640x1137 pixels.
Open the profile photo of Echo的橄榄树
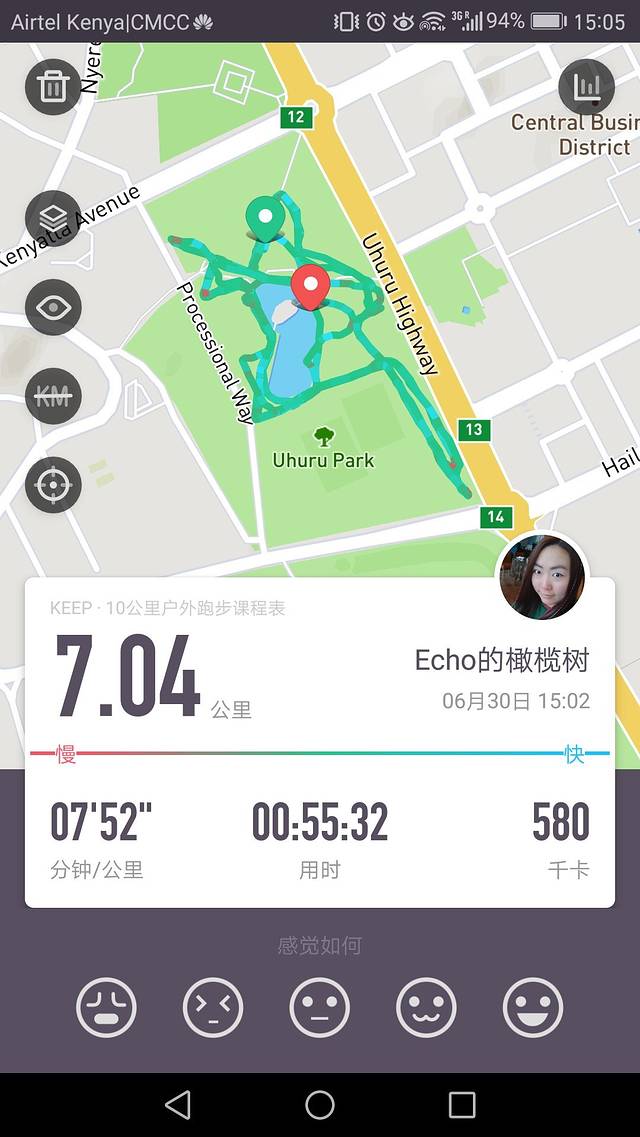pyautogui.click(x=541, y=578)
